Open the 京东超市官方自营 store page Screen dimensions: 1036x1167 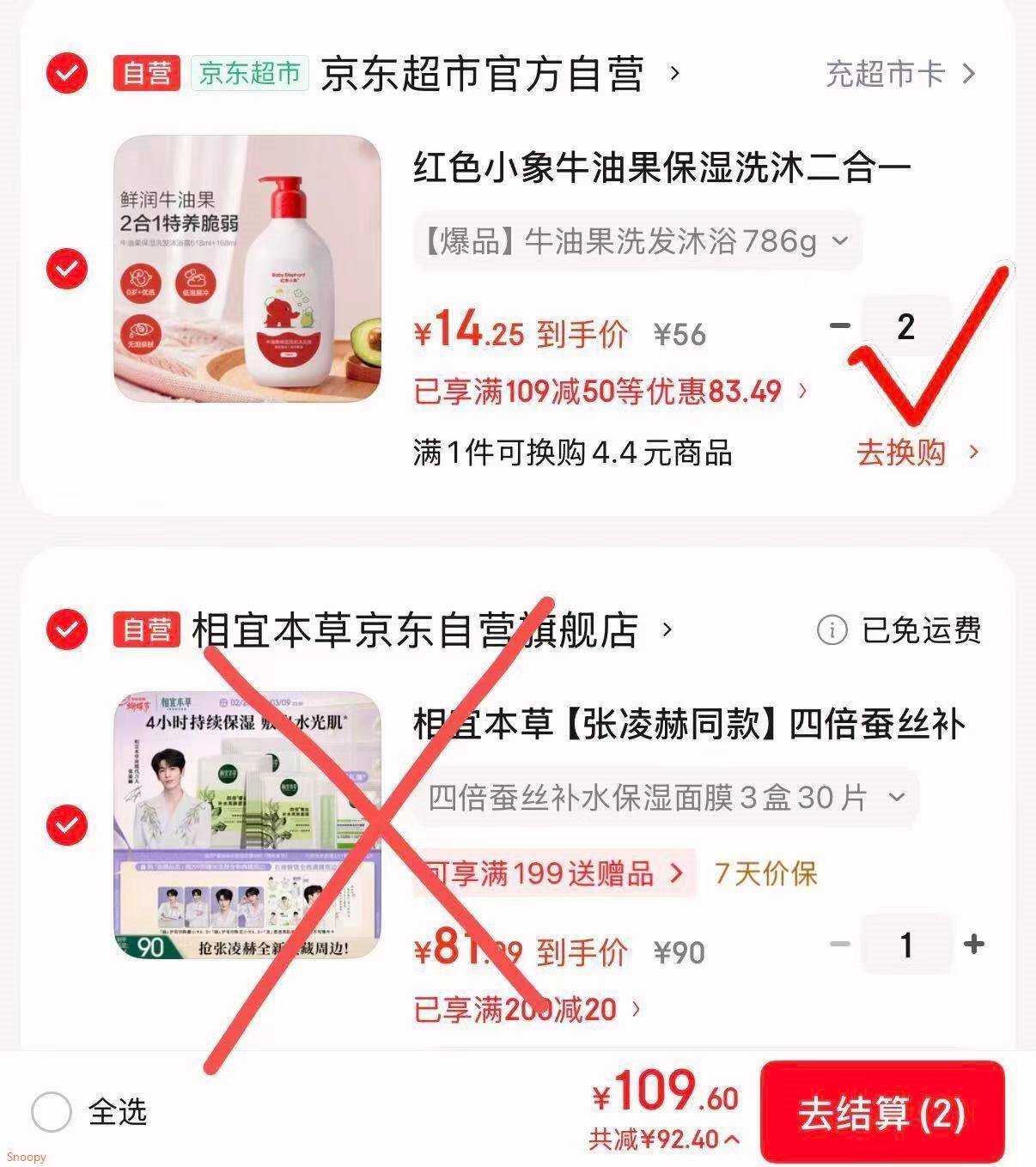[x=500, y=74]
